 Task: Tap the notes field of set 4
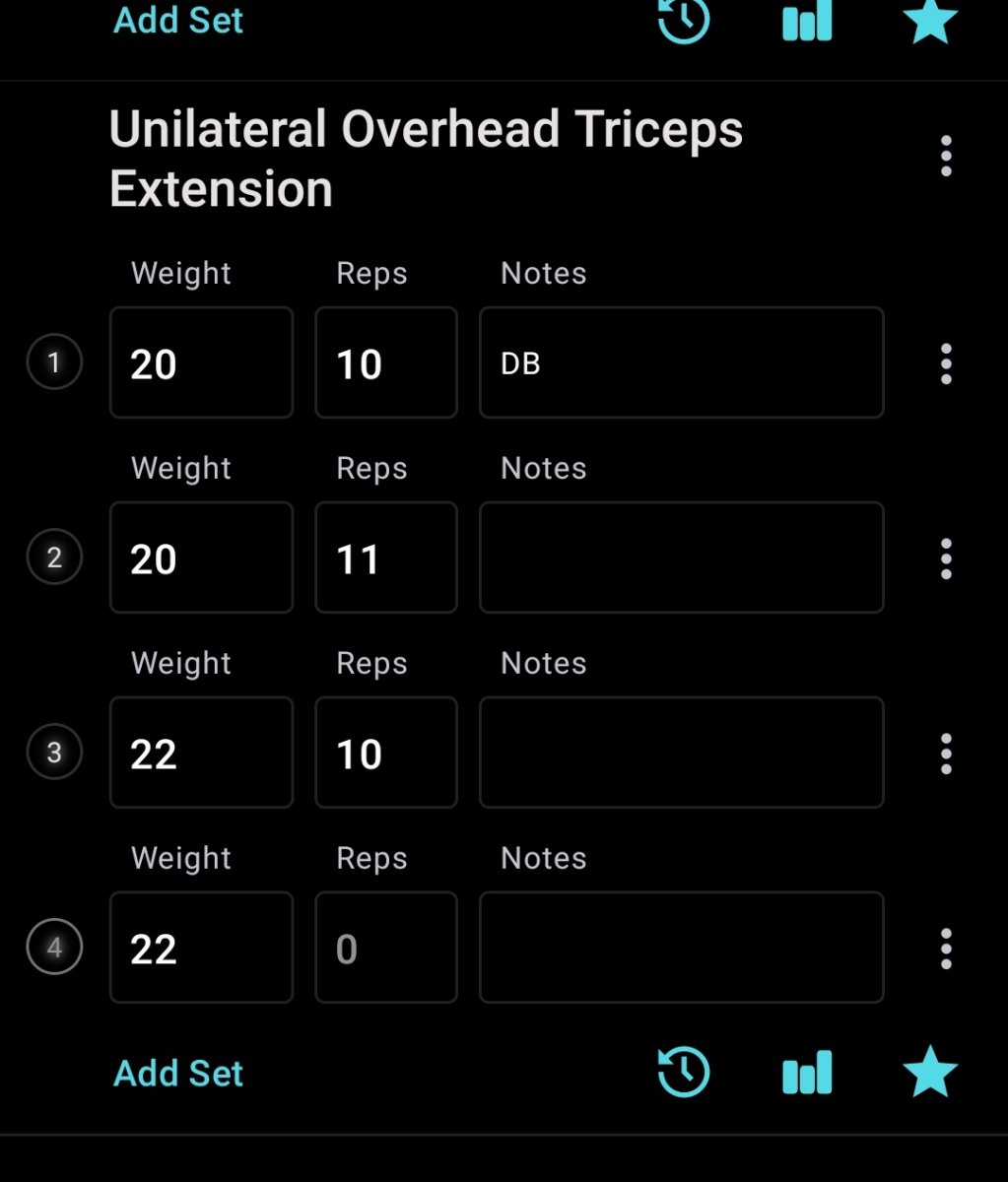pyautogui.click(x=681, y=948)
